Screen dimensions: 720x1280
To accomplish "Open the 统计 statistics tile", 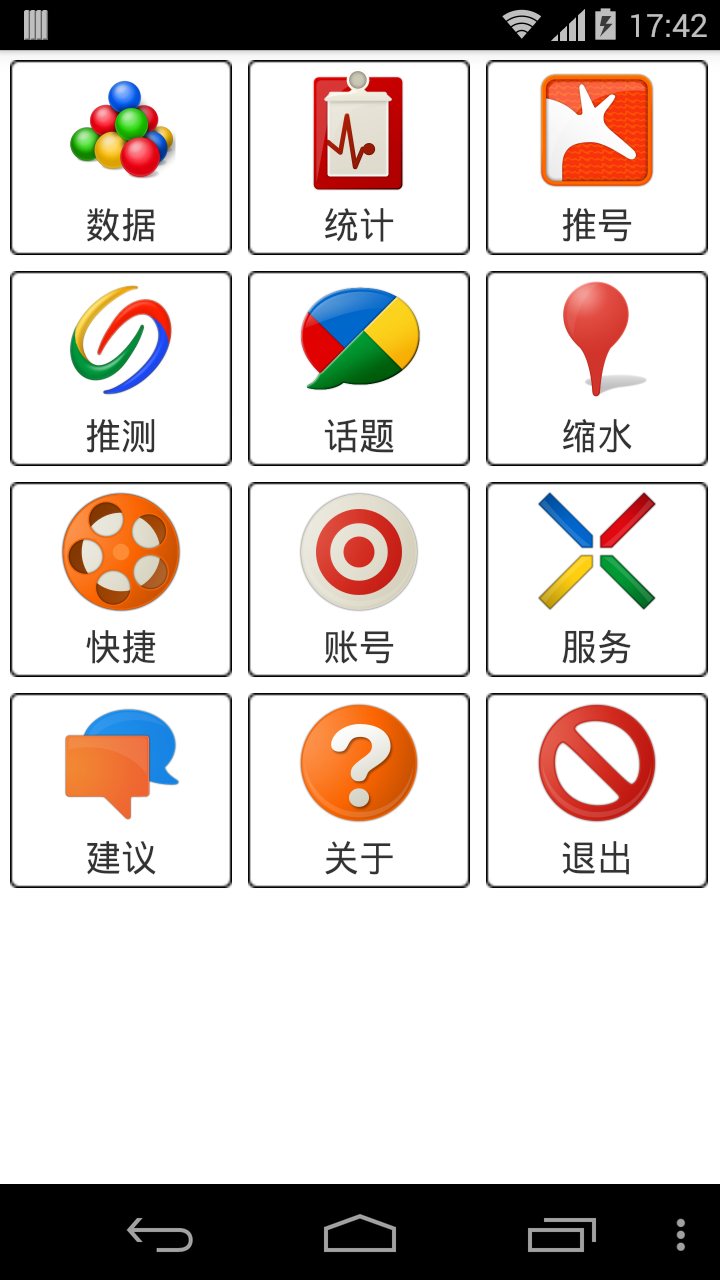I will 359,157.
